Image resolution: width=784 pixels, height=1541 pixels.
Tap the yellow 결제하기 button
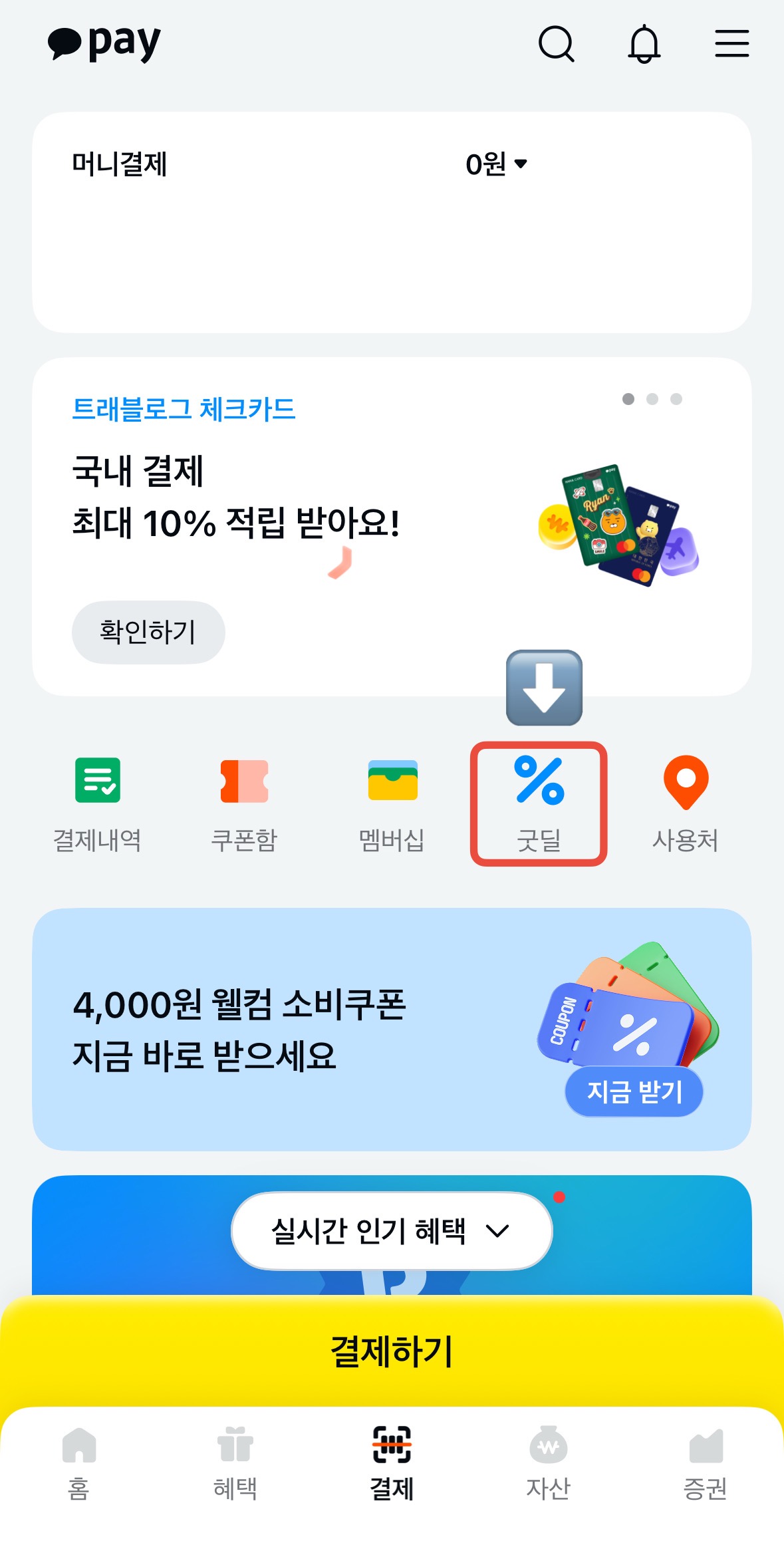(x=392, y=1351)
